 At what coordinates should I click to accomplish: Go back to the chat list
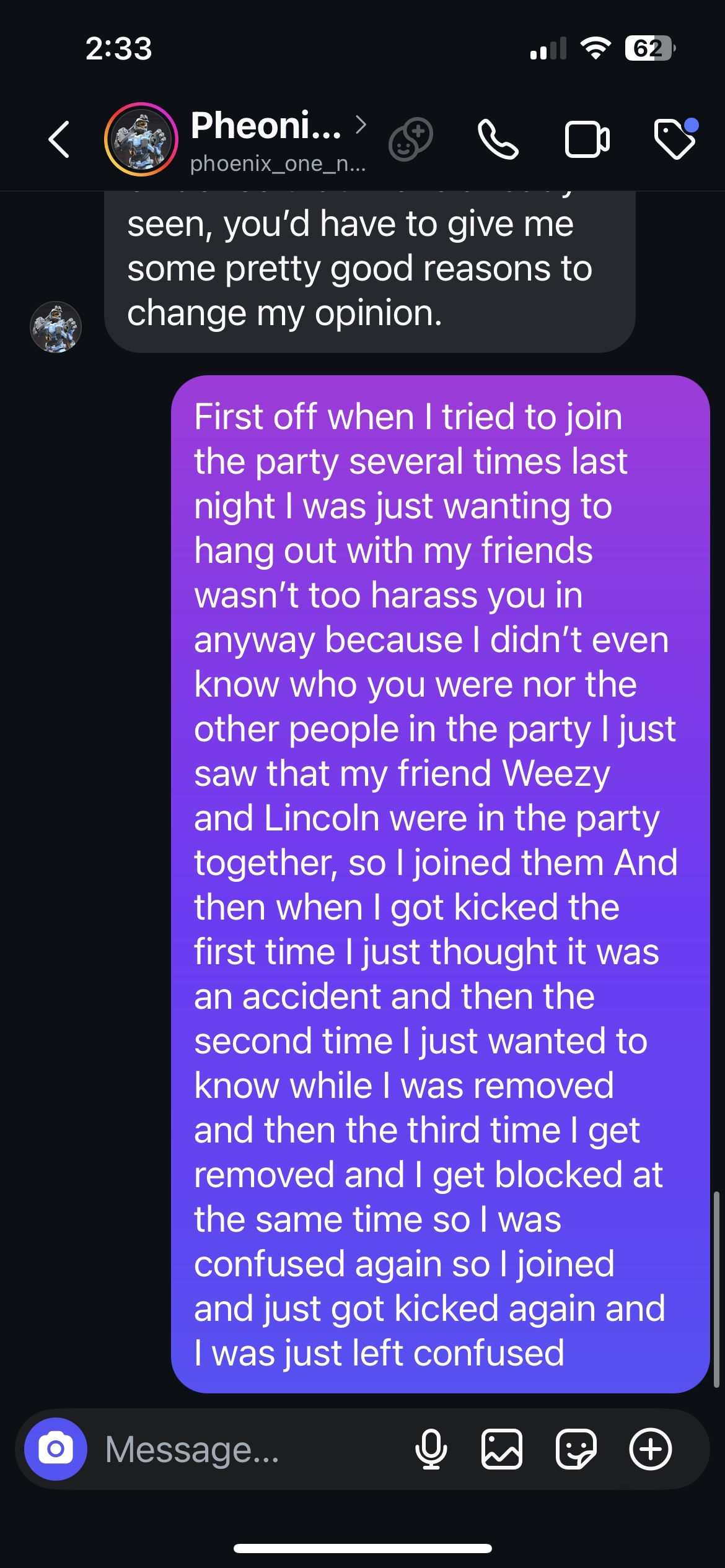click(59, 139)
